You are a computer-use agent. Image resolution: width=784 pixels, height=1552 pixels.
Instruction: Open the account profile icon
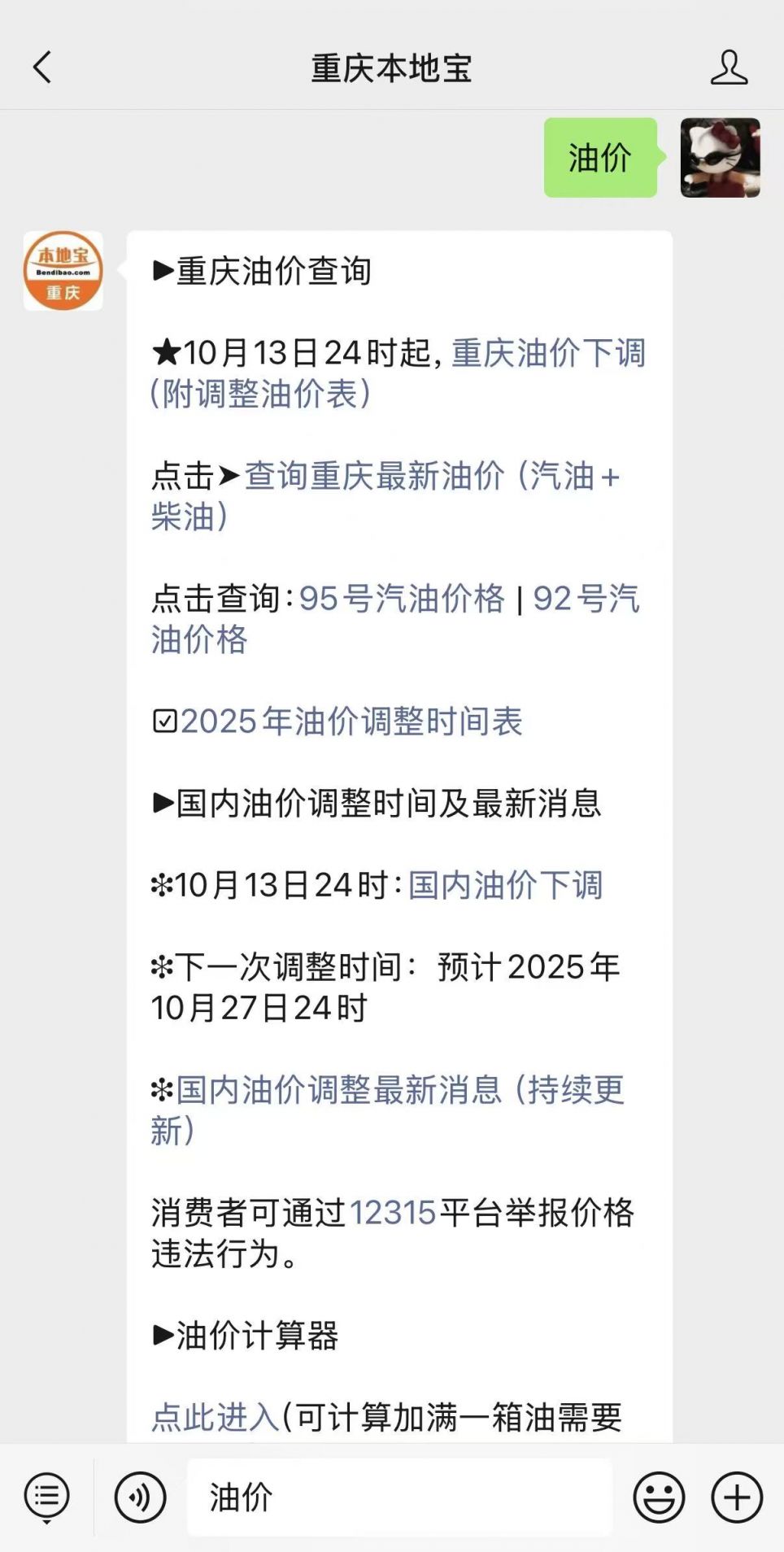[x=728, y=68]
